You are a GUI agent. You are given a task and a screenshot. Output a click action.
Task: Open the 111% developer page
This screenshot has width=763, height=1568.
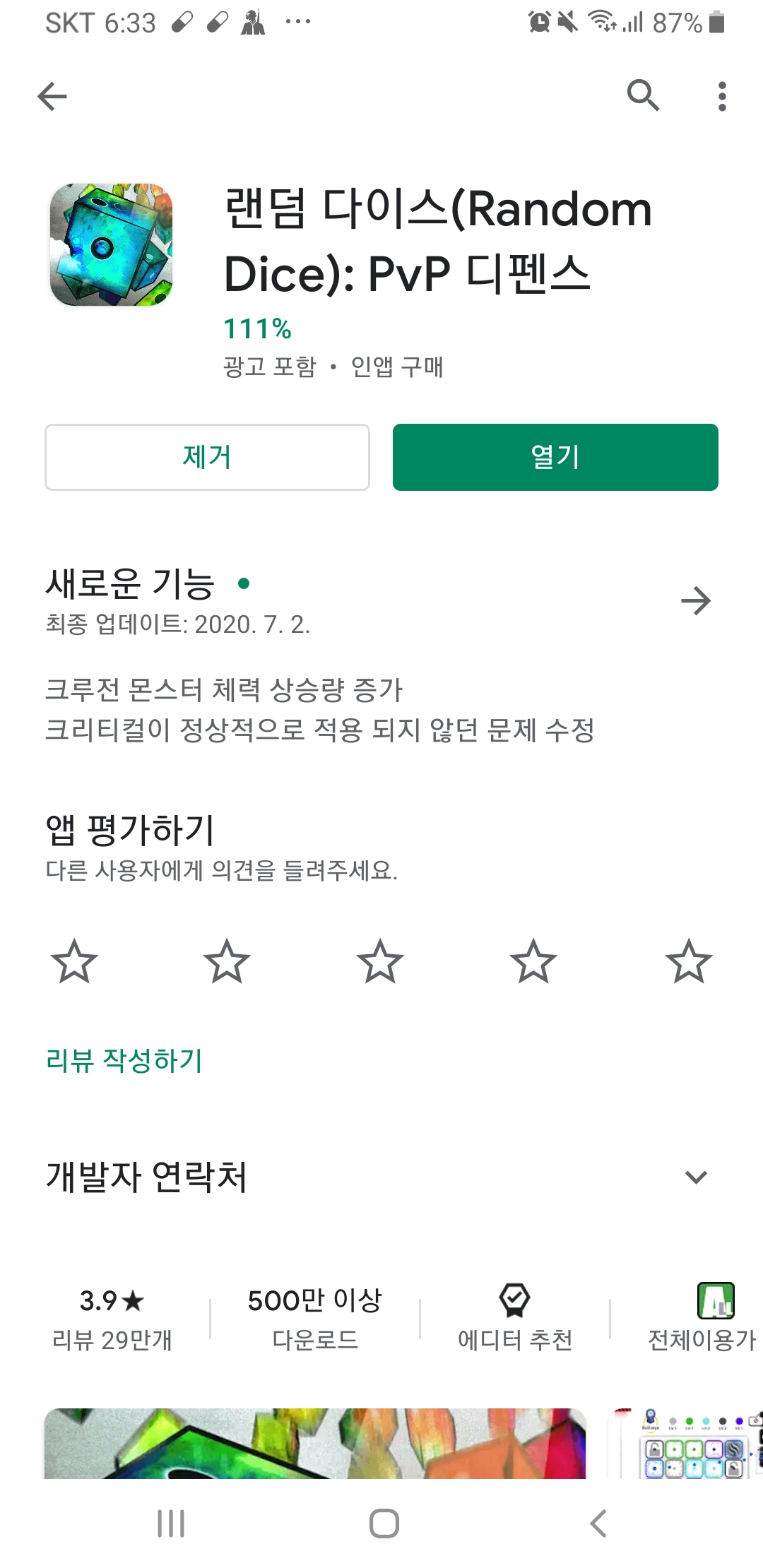coord(257,328)
